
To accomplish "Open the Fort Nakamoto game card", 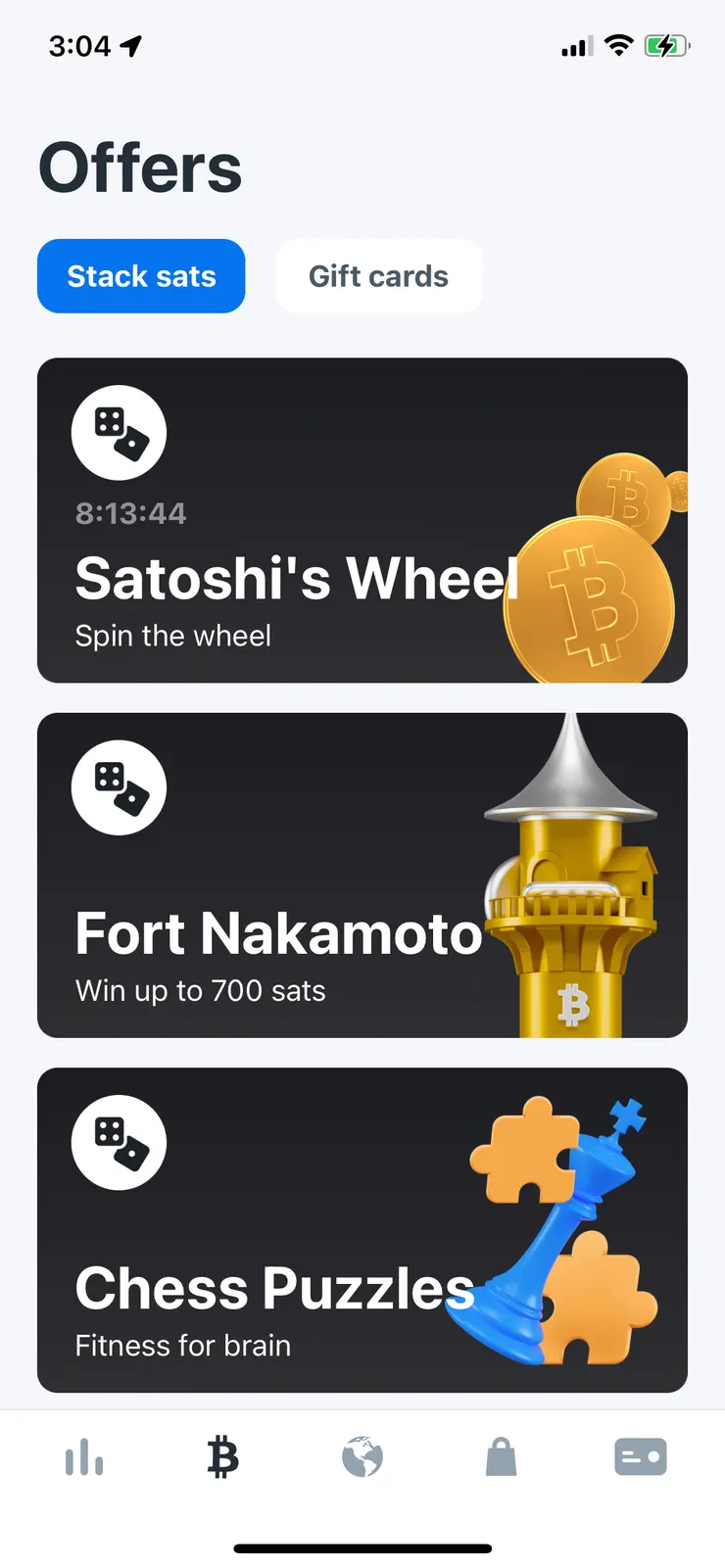I will point(362,875).
